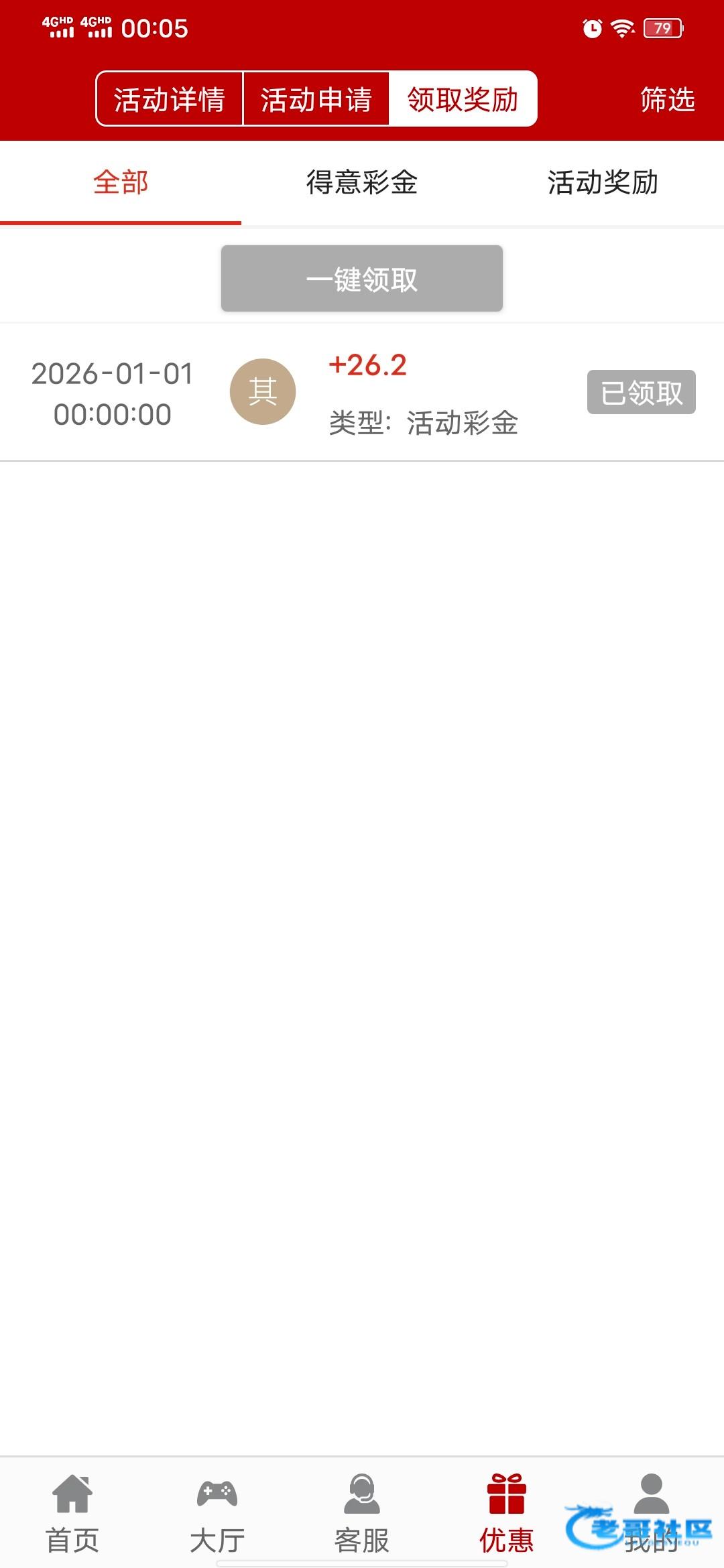Go to the 首页 home tab
Viewport: 724px width, 1568px height.
click(x=72, y=1513)
